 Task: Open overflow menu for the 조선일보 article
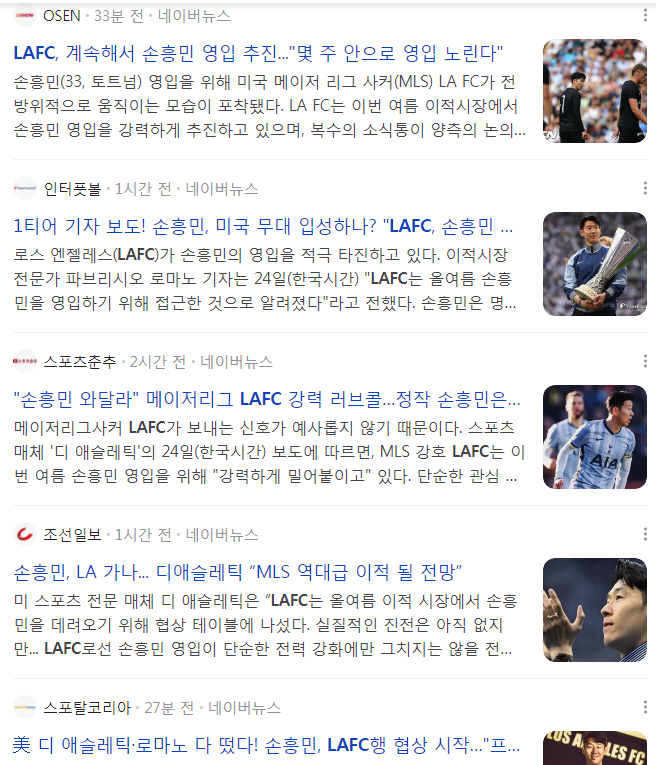tap(645, 534)
